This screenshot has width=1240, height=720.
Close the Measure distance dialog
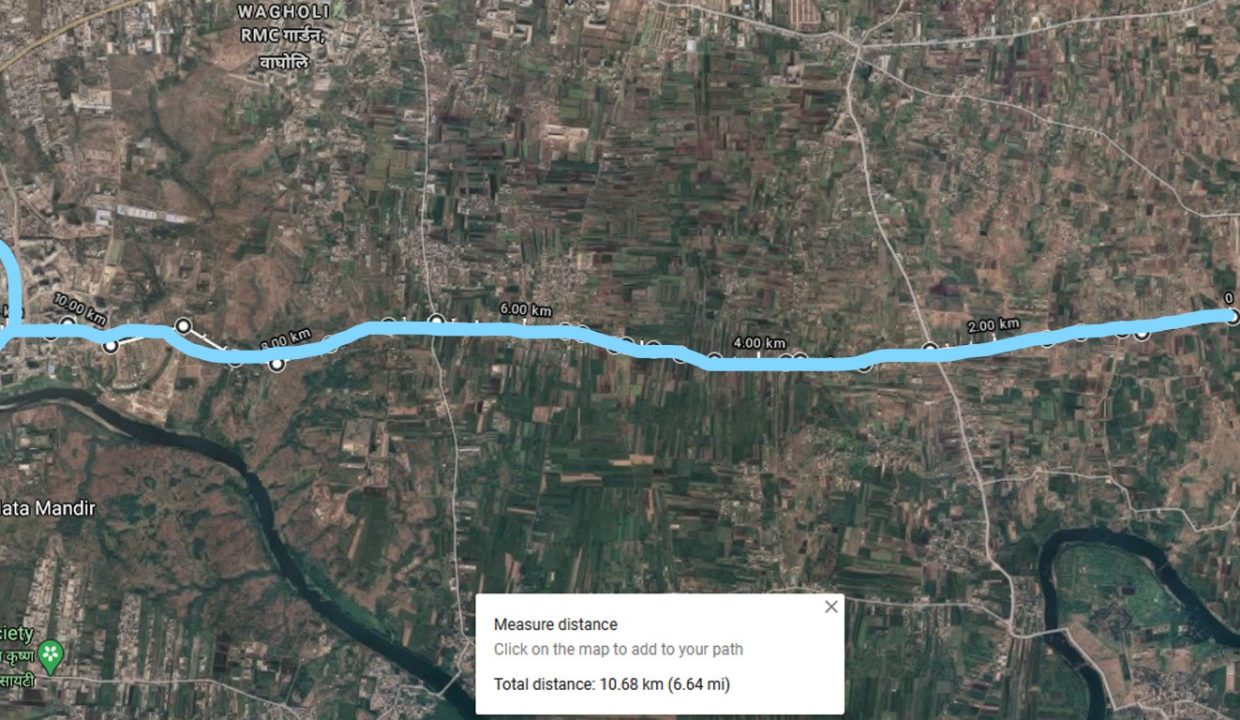831,607
